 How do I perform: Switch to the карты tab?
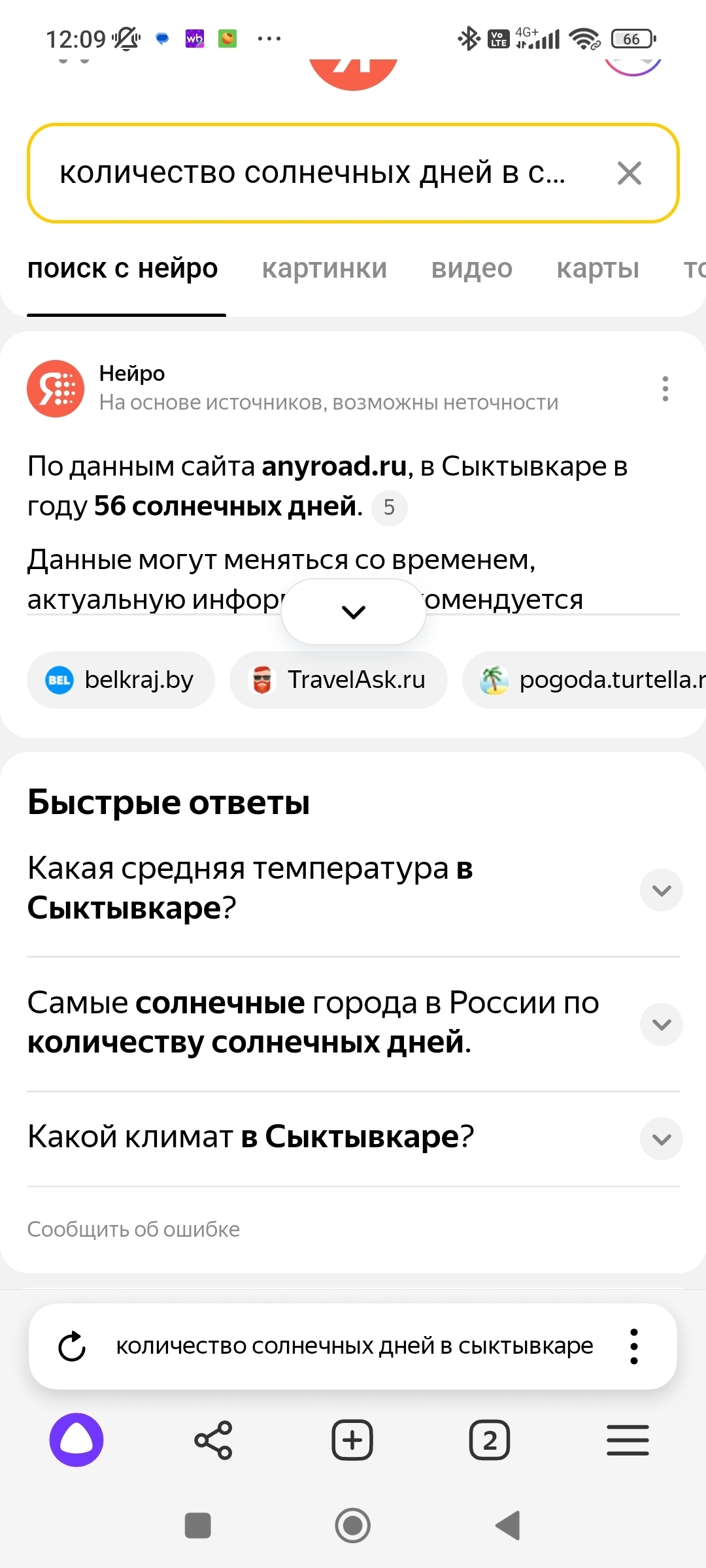(597, 269)
